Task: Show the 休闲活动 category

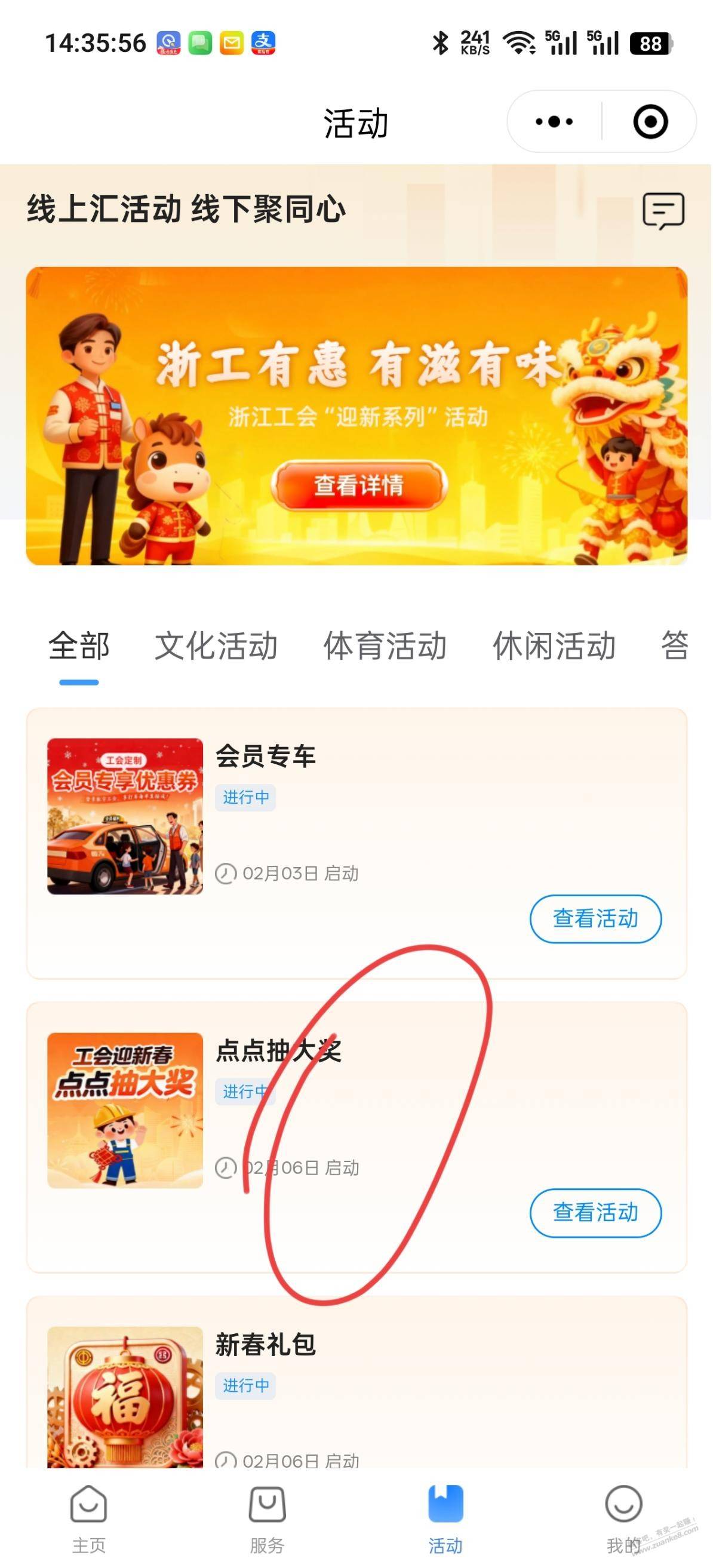Action: [x=554, y=647]
